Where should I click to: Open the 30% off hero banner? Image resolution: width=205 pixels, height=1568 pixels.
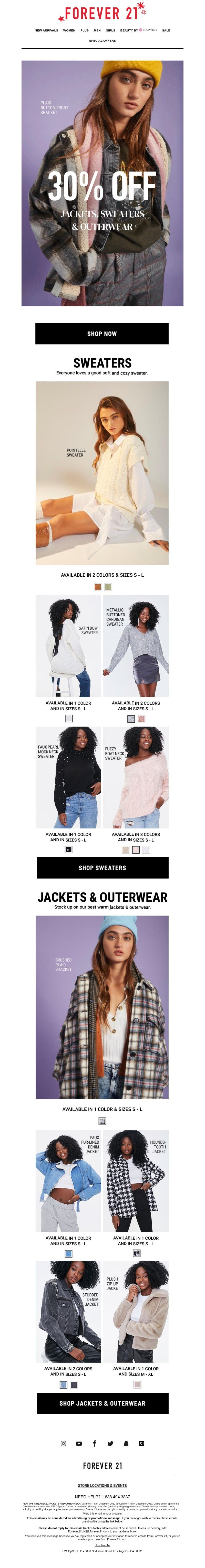pos(102,182)
